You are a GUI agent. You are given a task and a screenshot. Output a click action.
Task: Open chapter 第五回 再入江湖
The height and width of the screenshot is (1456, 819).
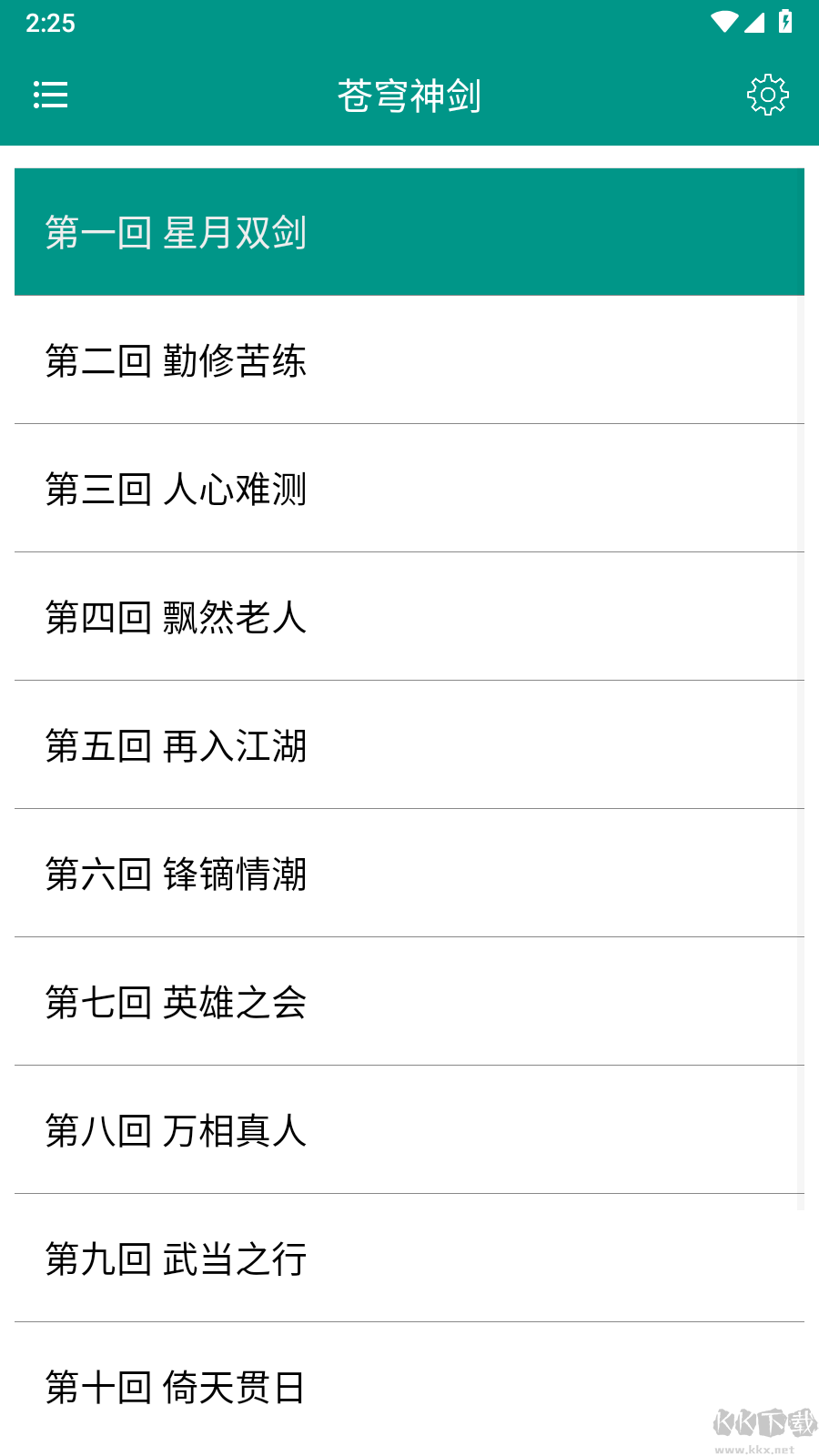178,745
